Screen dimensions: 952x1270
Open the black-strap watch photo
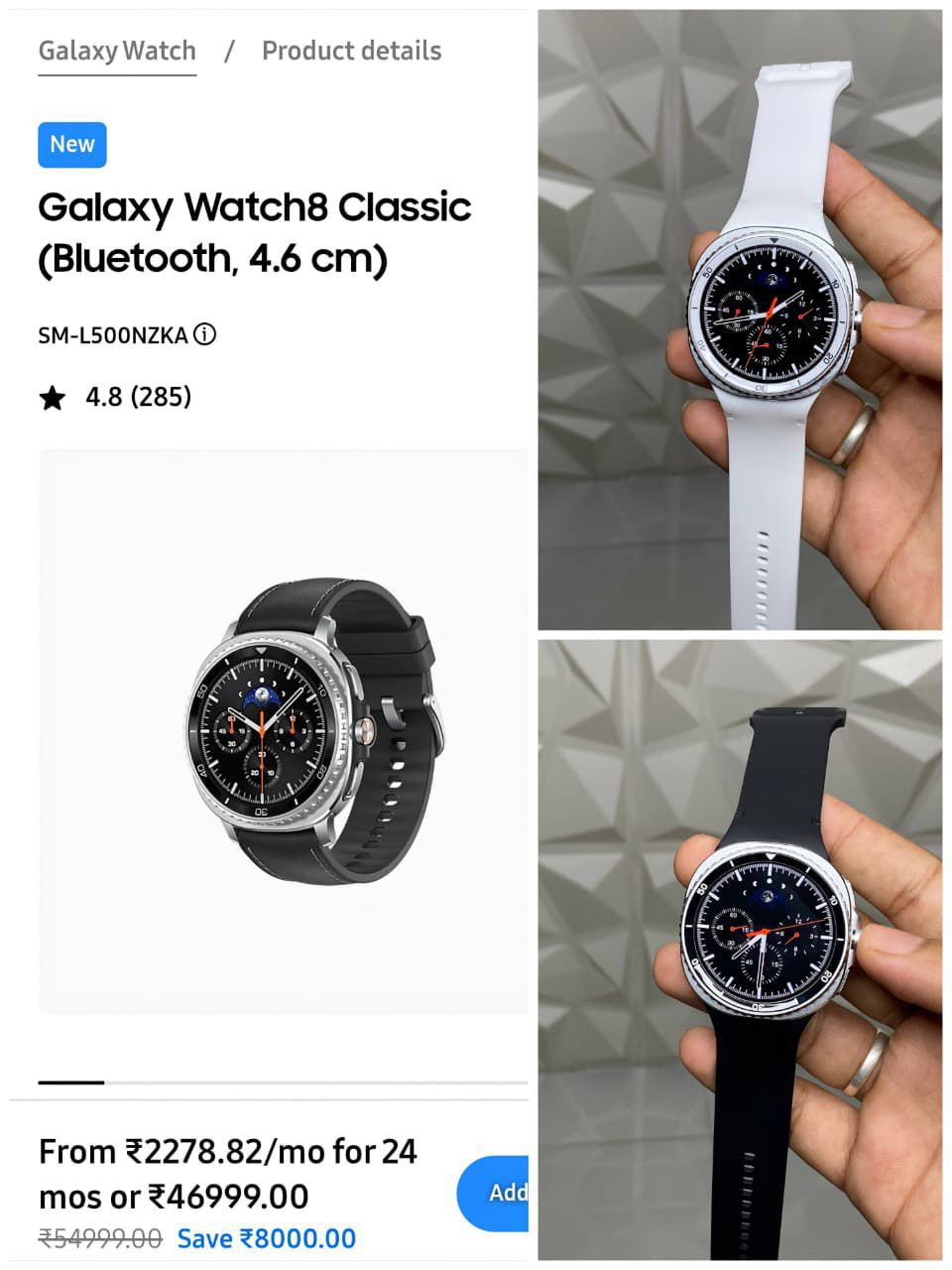click(744, 952)
